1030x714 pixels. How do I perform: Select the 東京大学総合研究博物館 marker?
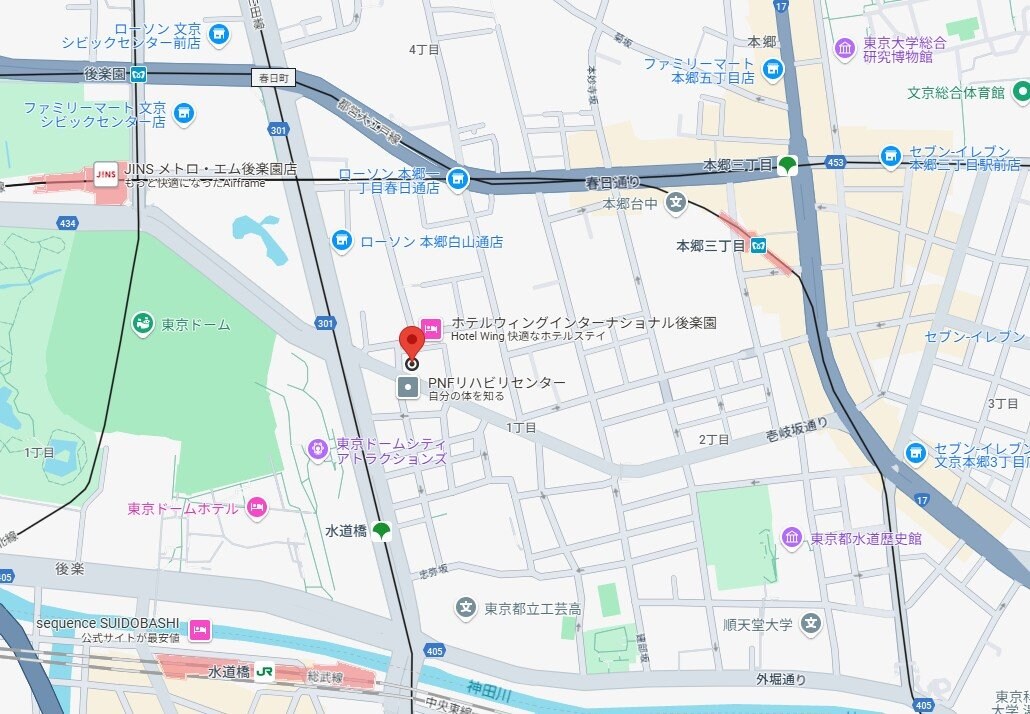[x=845, y=48]
